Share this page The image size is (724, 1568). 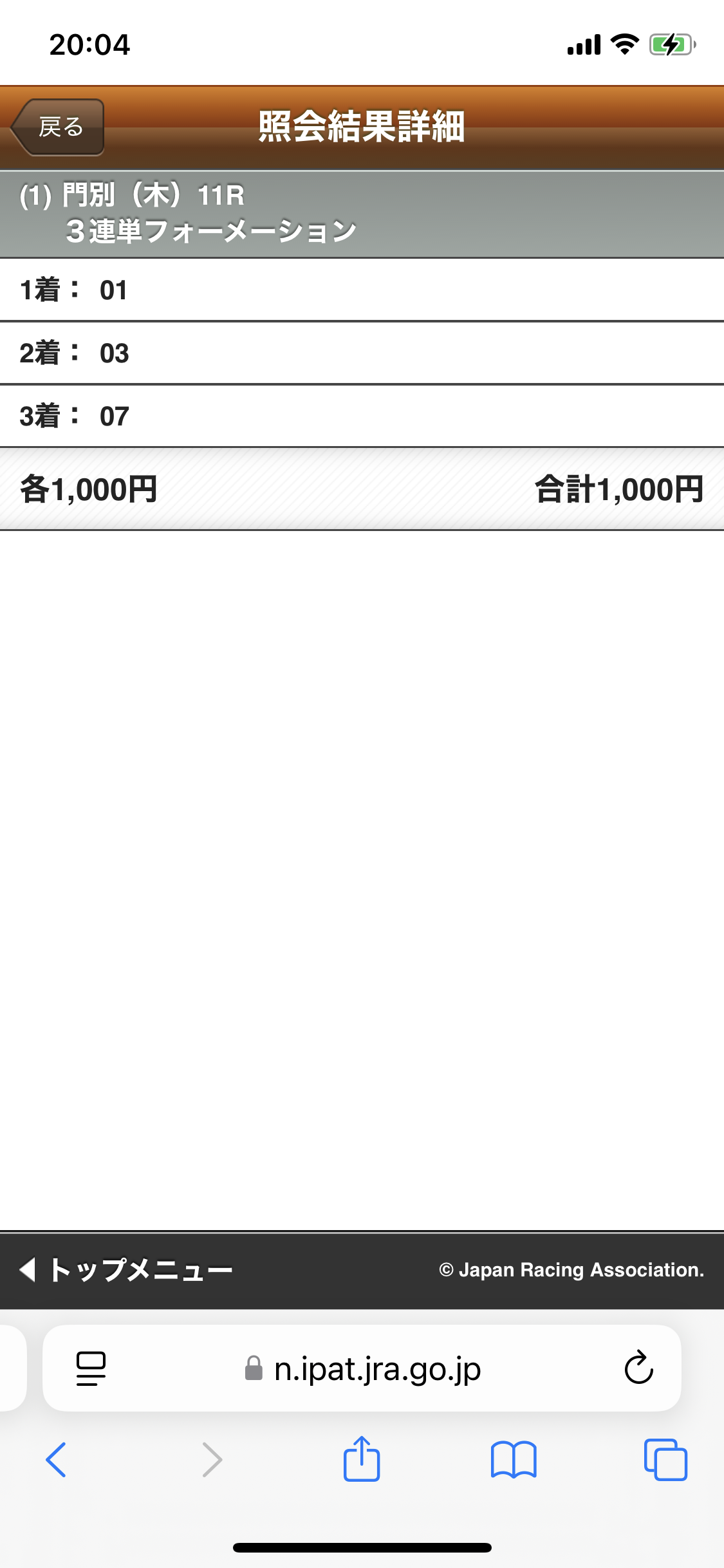[x=362, y=1458]
